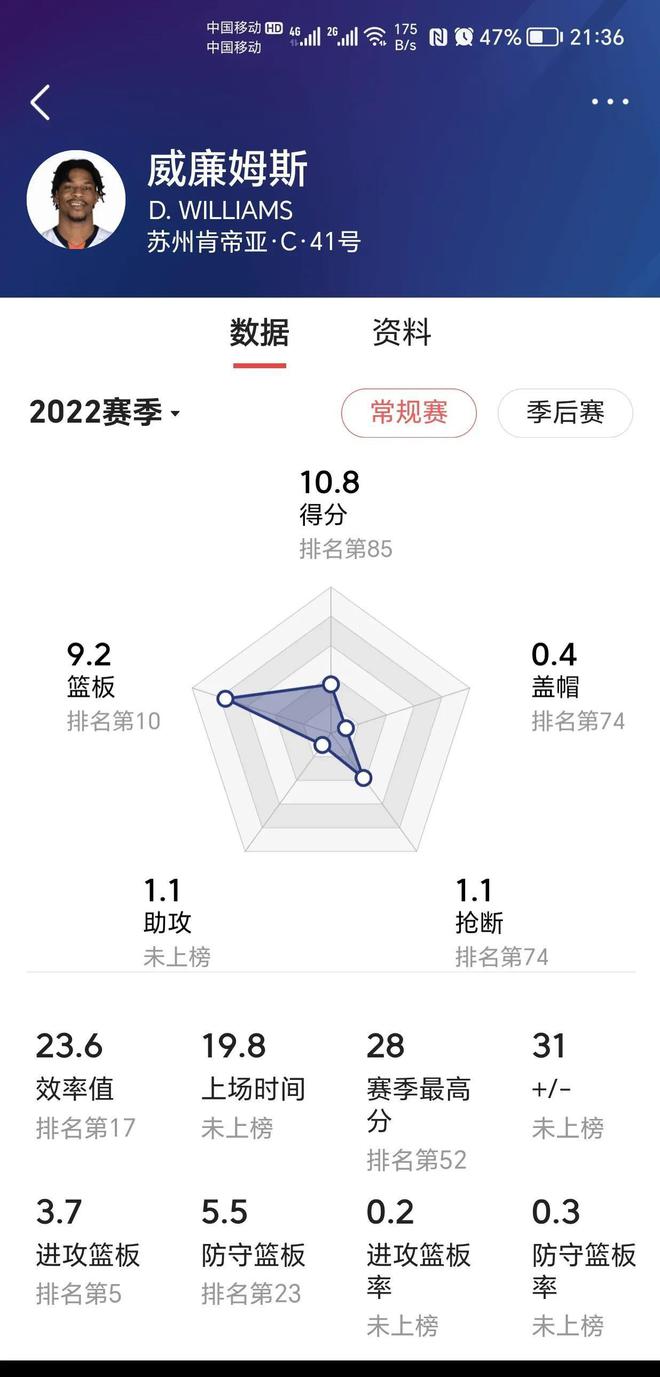Select the 数据 tab

click(259, 333)
